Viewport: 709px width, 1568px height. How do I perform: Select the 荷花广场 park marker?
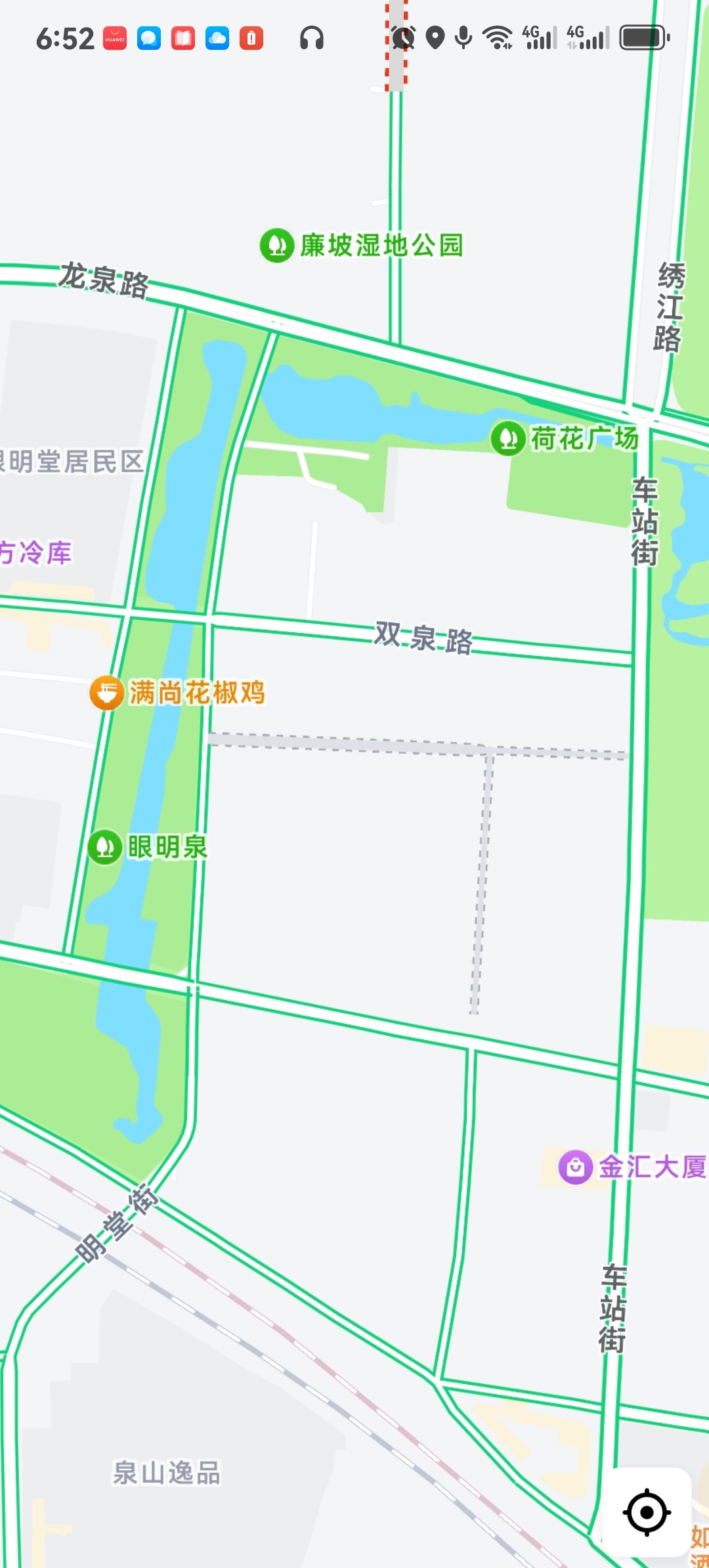click(508, 438)
